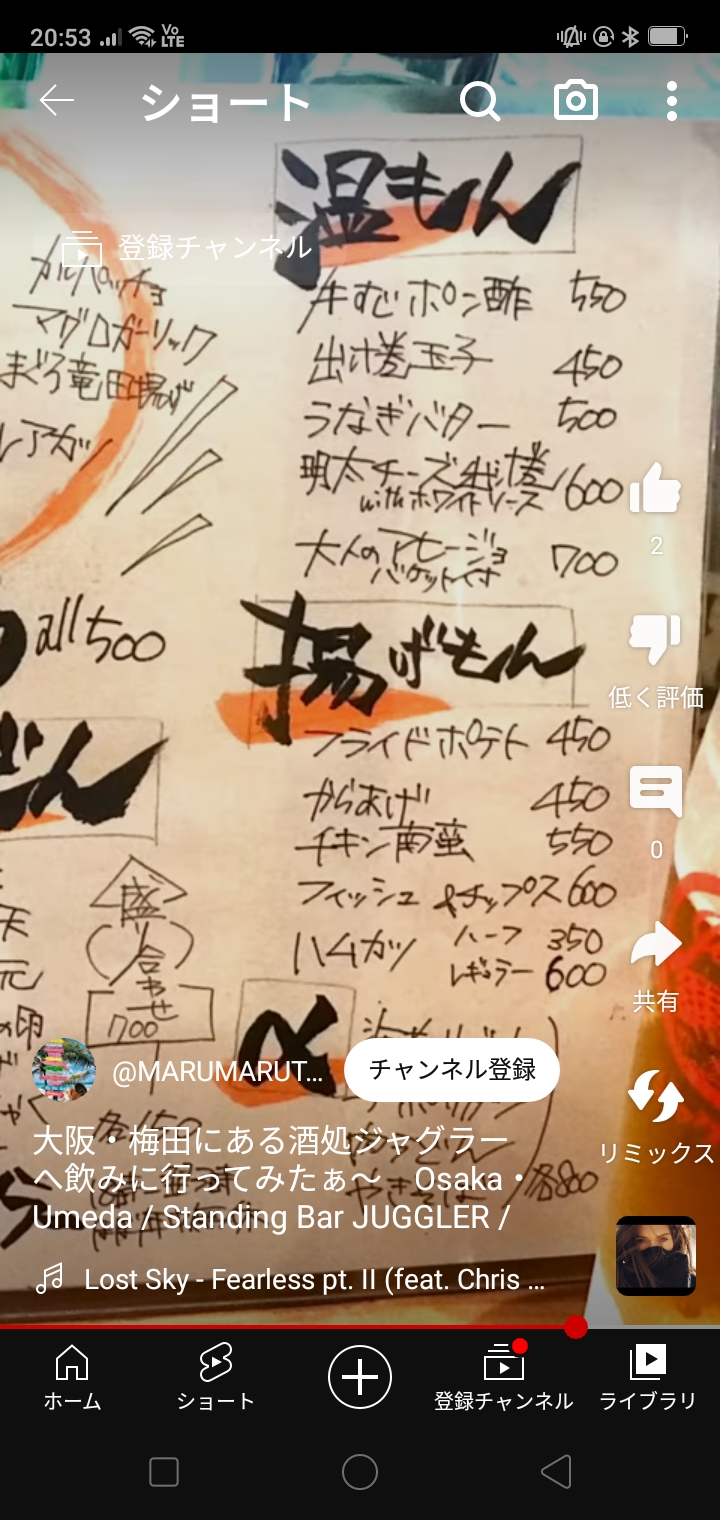
Task: Tap the create plus button
Action: pyautogui.click(x=360, y=1377)
